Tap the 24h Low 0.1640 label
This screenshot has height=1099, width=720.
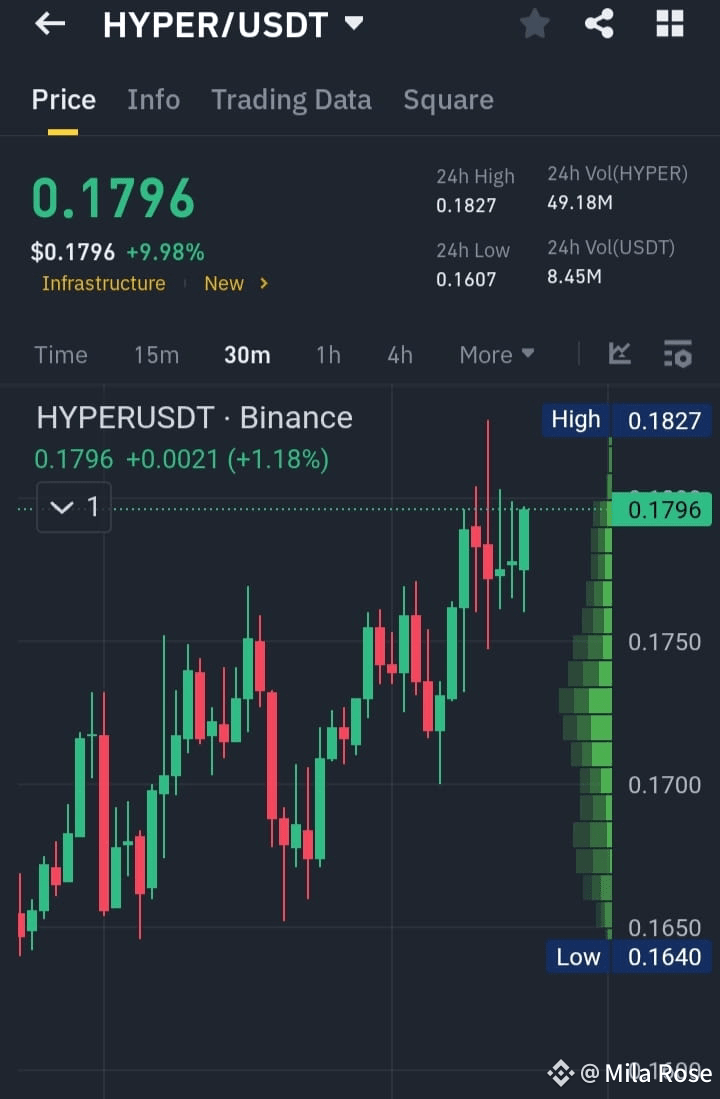pos(626,956)
